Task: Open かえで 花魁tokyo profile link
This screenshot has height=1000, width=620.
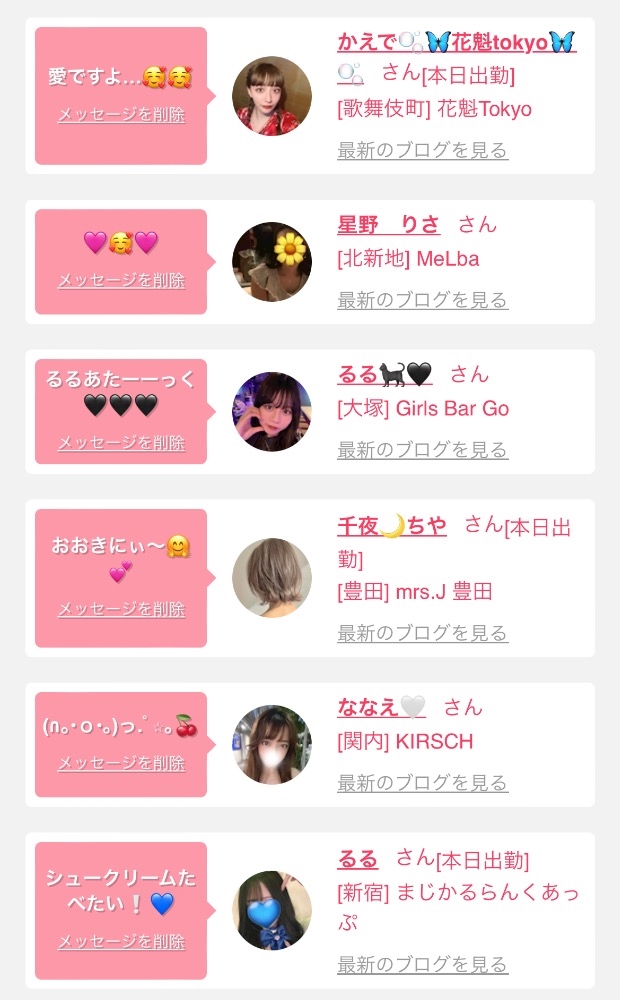Action: point(457,43)
